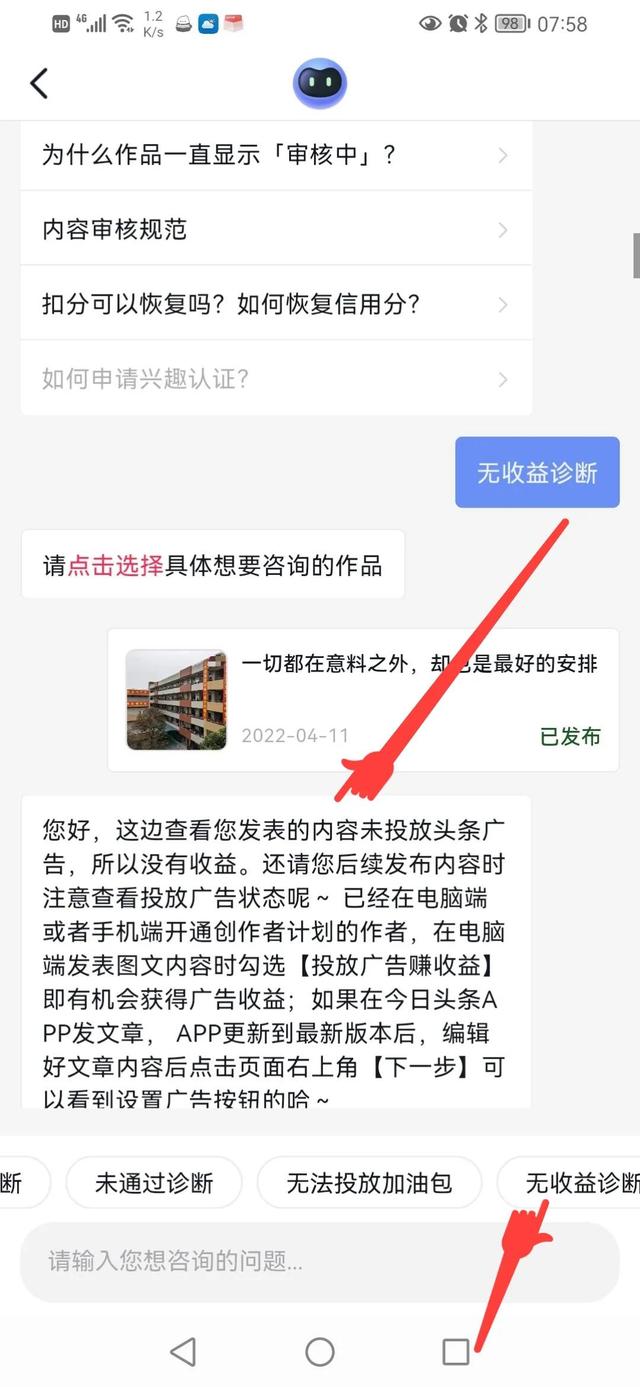This screenshot has width=640, height=1387.
Task: Open 为什么作品一直显示「审核中」 question
Action: pos(275,155)
